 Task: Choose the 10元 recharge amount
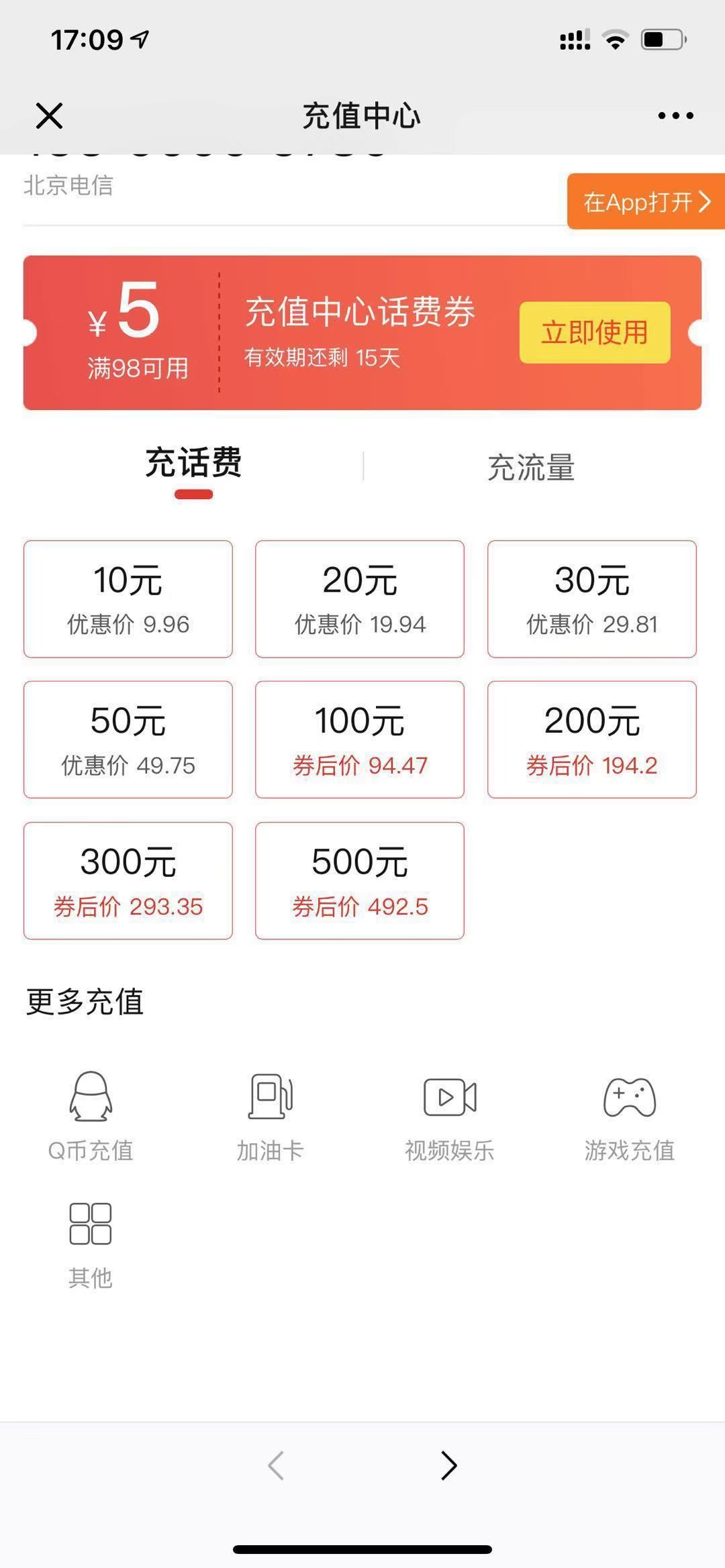128,598
